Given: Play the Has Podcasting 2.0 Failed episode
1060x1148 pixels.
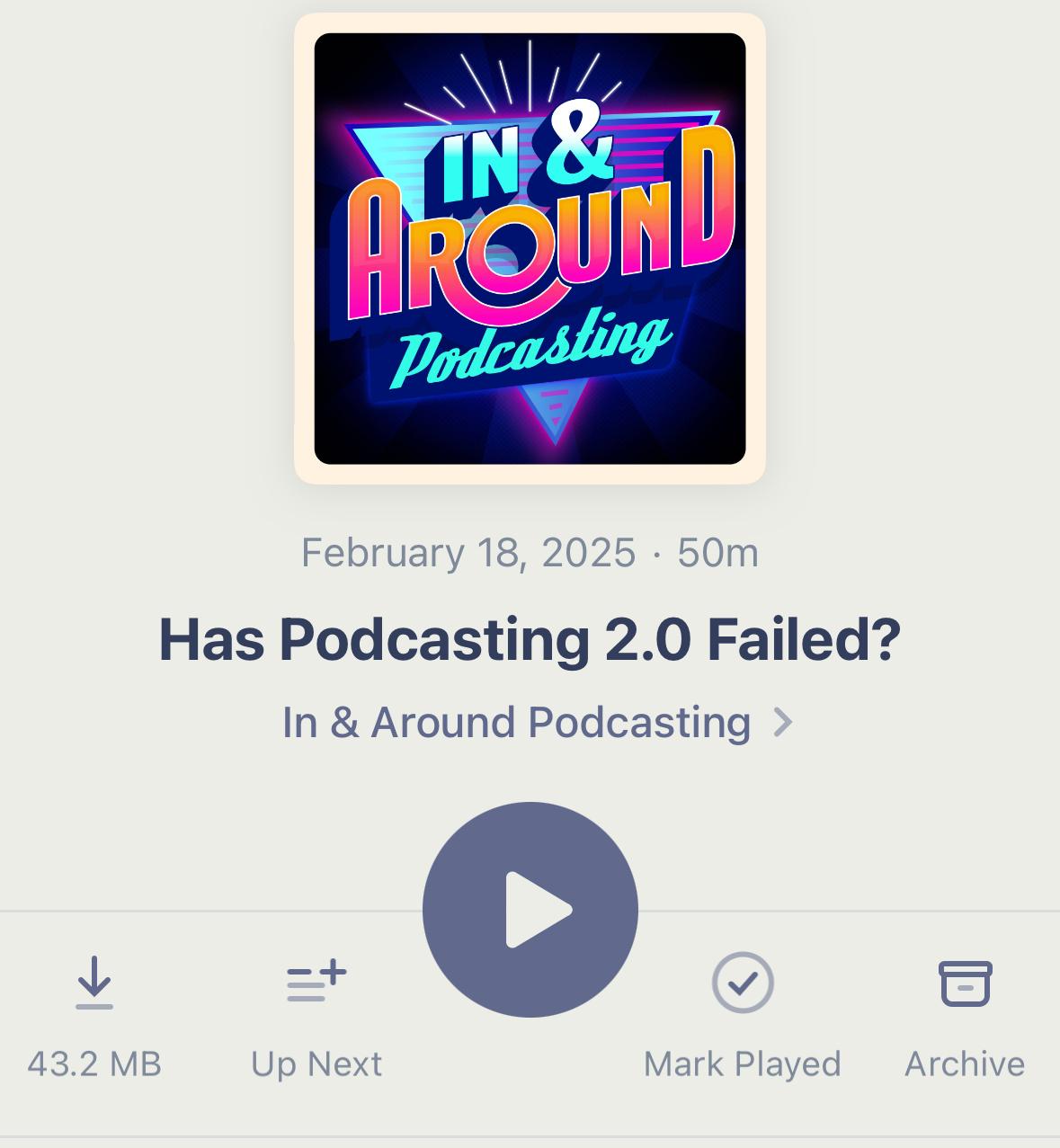Looking at the screenshot, I should click(x=530, y=909).
